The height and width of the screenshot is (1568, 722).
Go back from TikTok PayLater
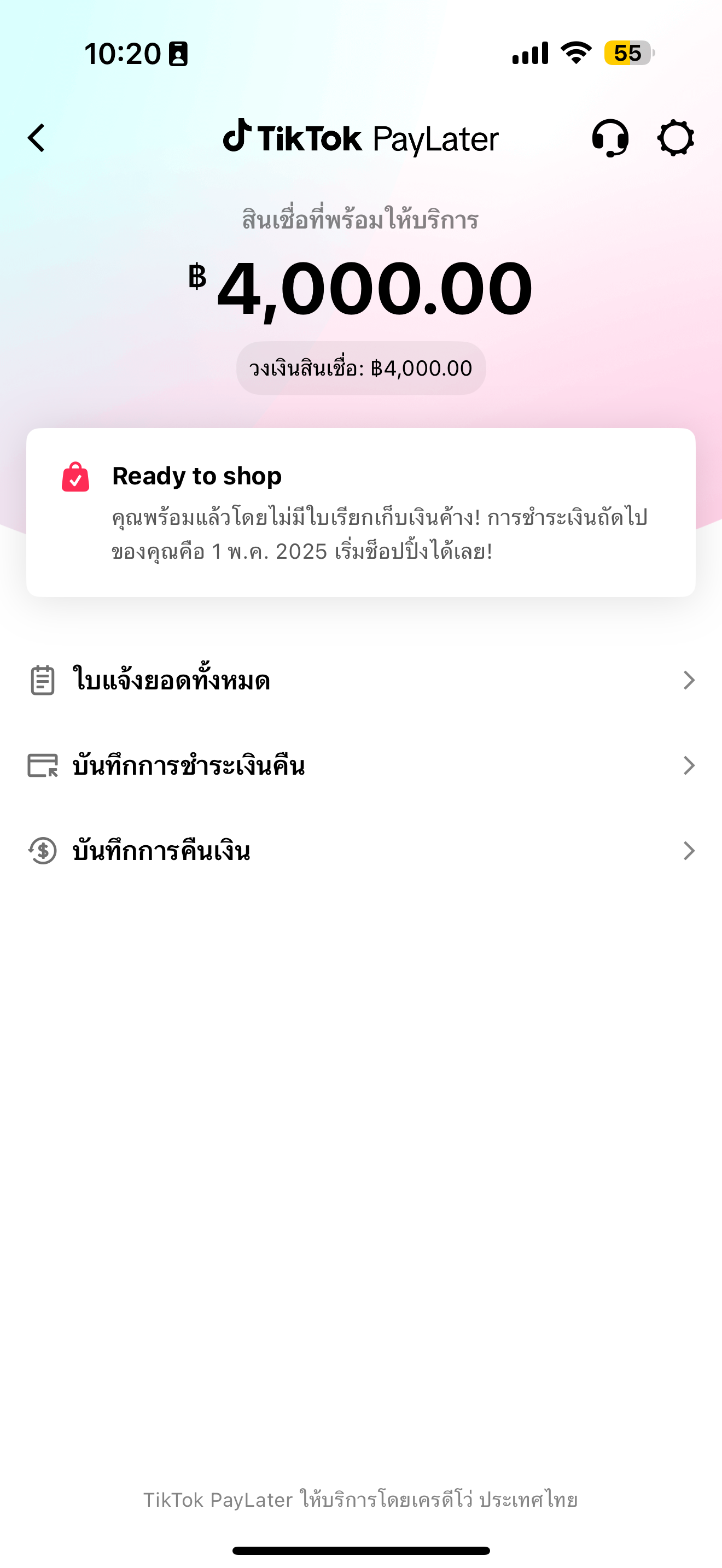(37, 138)
